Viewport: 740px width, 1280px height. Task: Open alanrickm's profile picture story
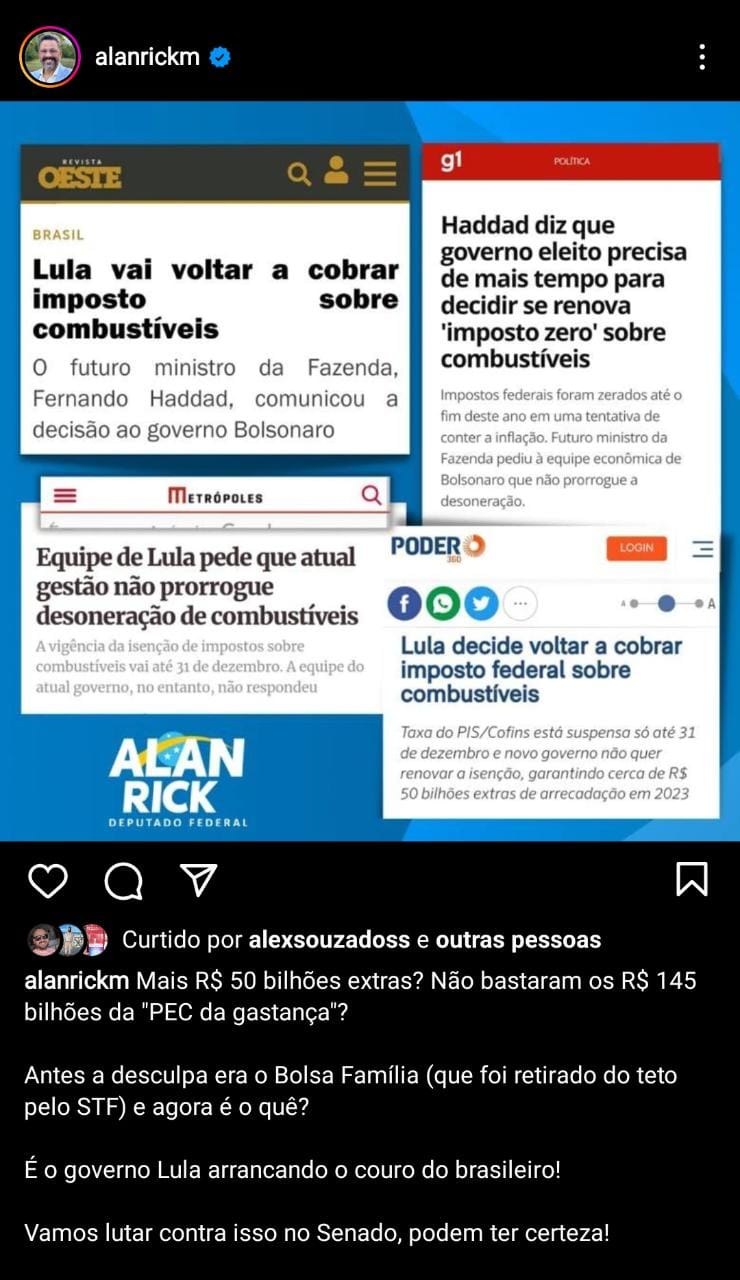pyautogui.click(x=49, y=57)
